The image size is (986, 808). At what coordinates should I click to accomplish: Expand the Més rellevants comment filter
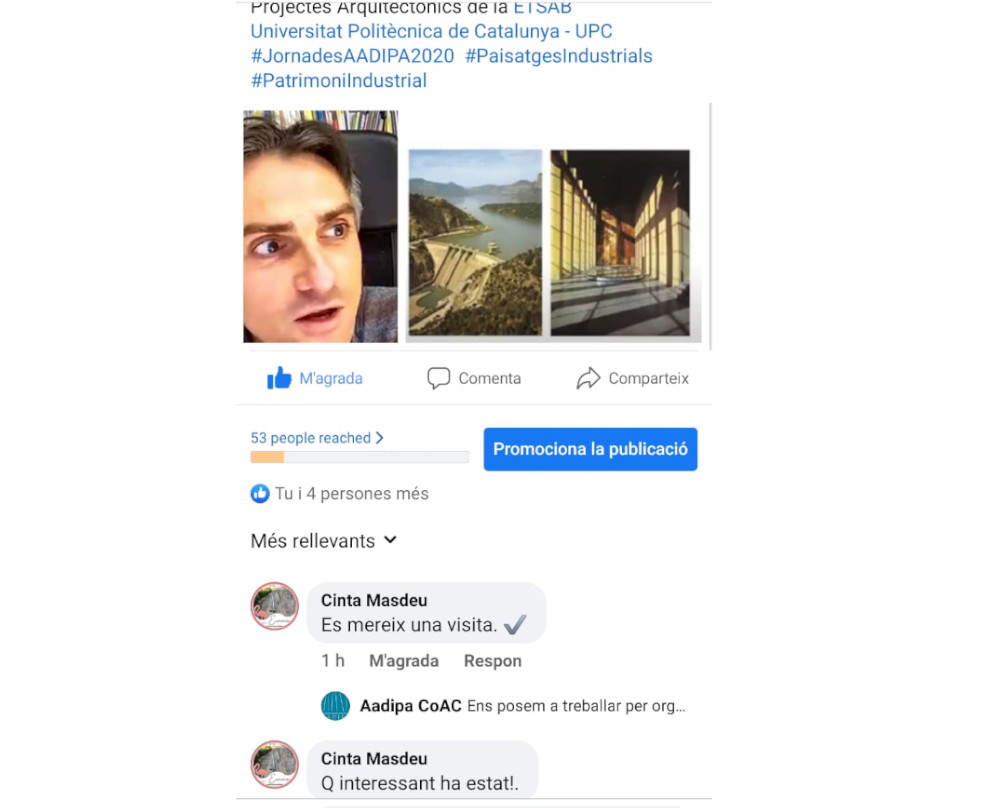(x=324, y=541)
